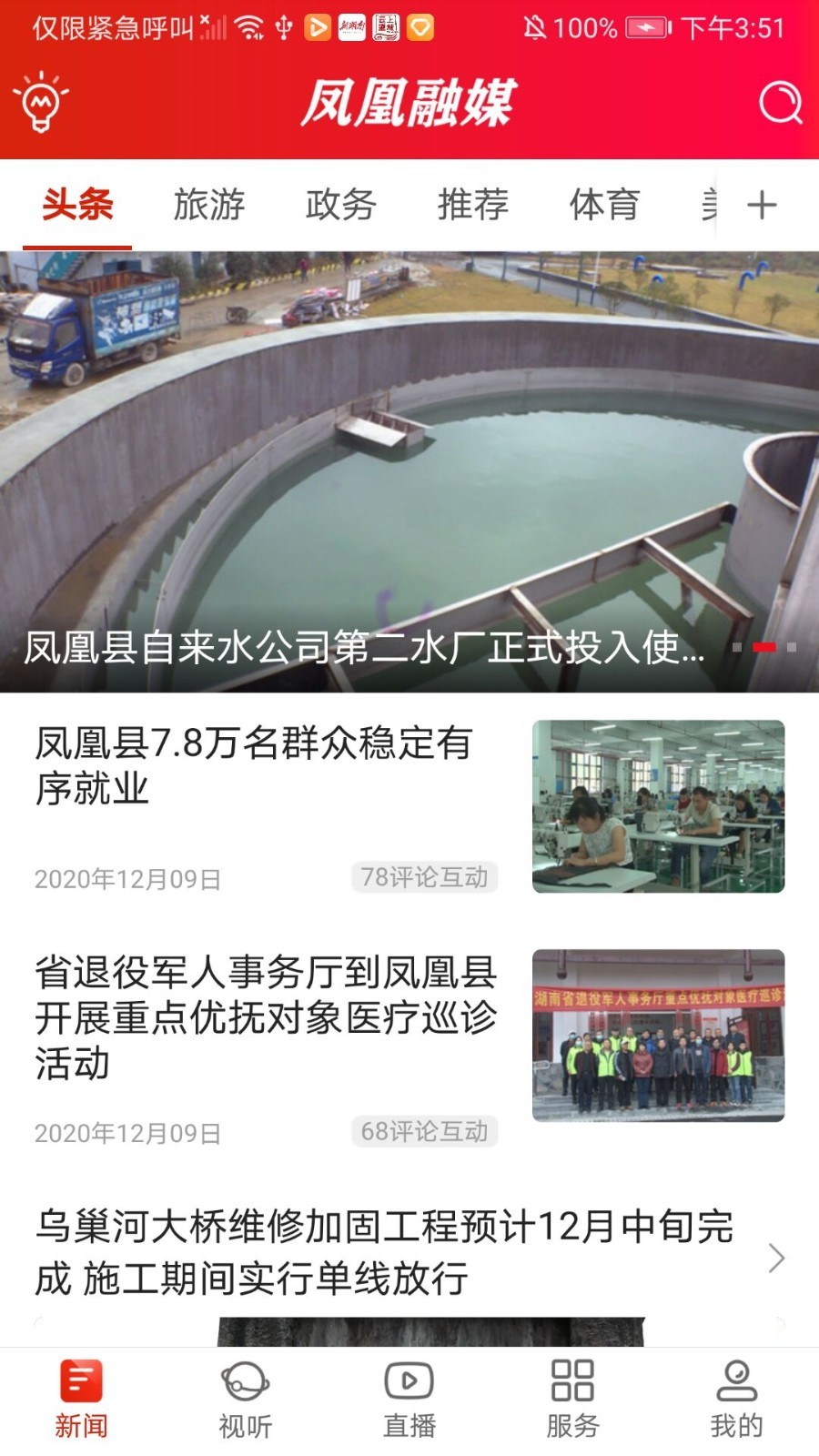Image resolution: width=819 pixels, height=1456 pixels.
Task: Switch to the 政务 channel tab
Action: [x=341, y=206]
